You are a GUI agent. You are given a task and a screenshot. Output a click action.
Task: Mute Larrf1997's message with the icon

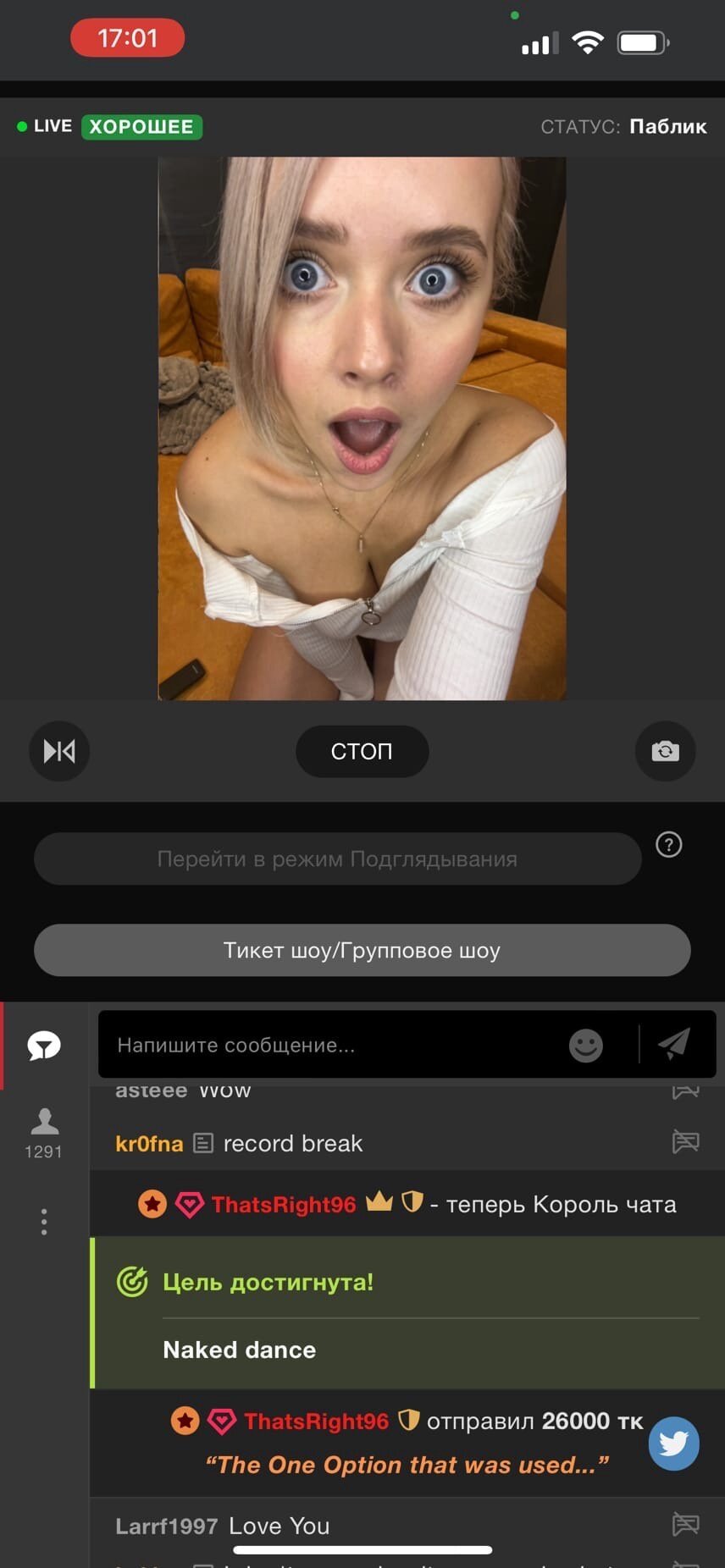pyautogui.click(x=685, y=1525)
